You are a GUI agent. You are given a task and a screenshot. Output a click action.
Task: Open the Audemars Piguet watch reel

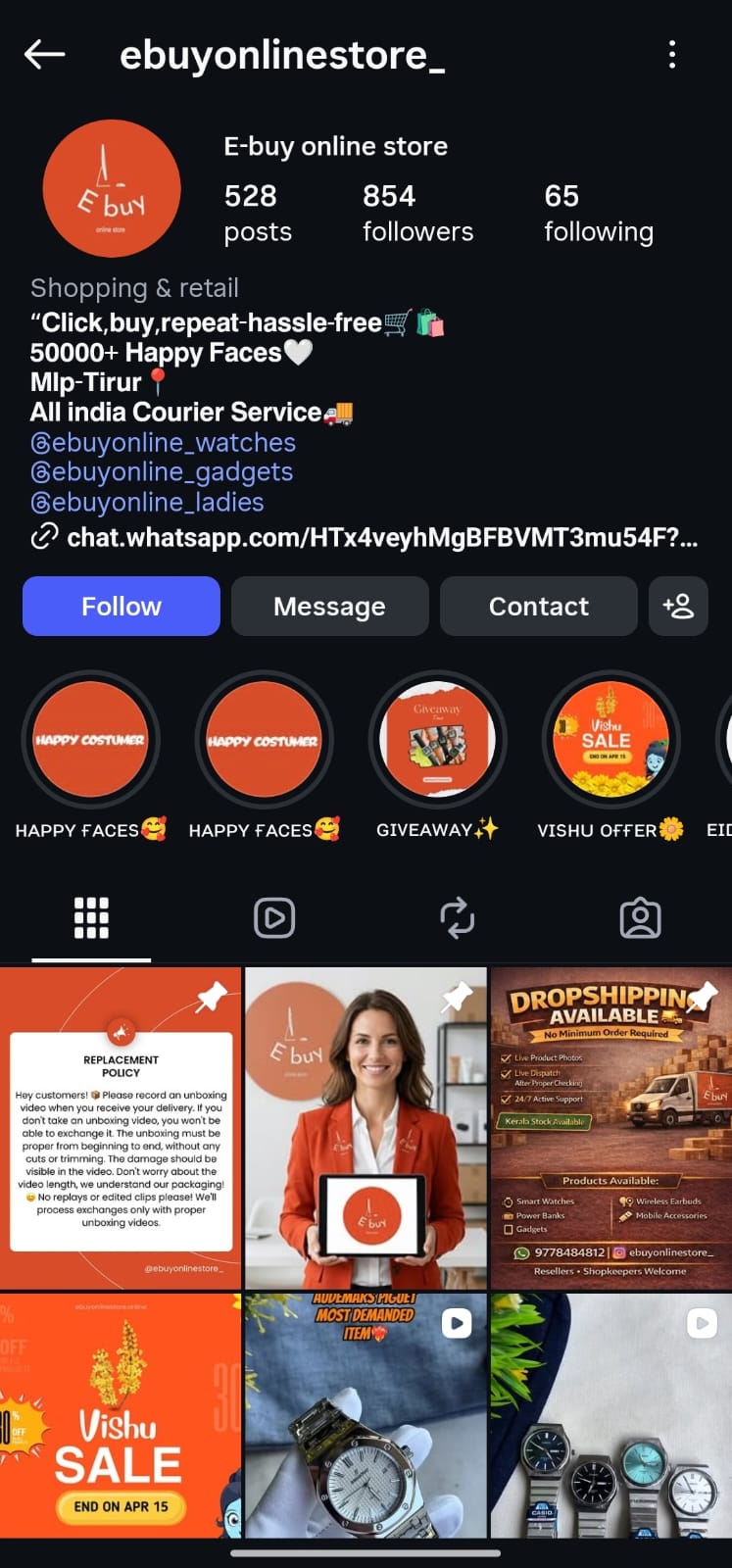pos(366,1415)
